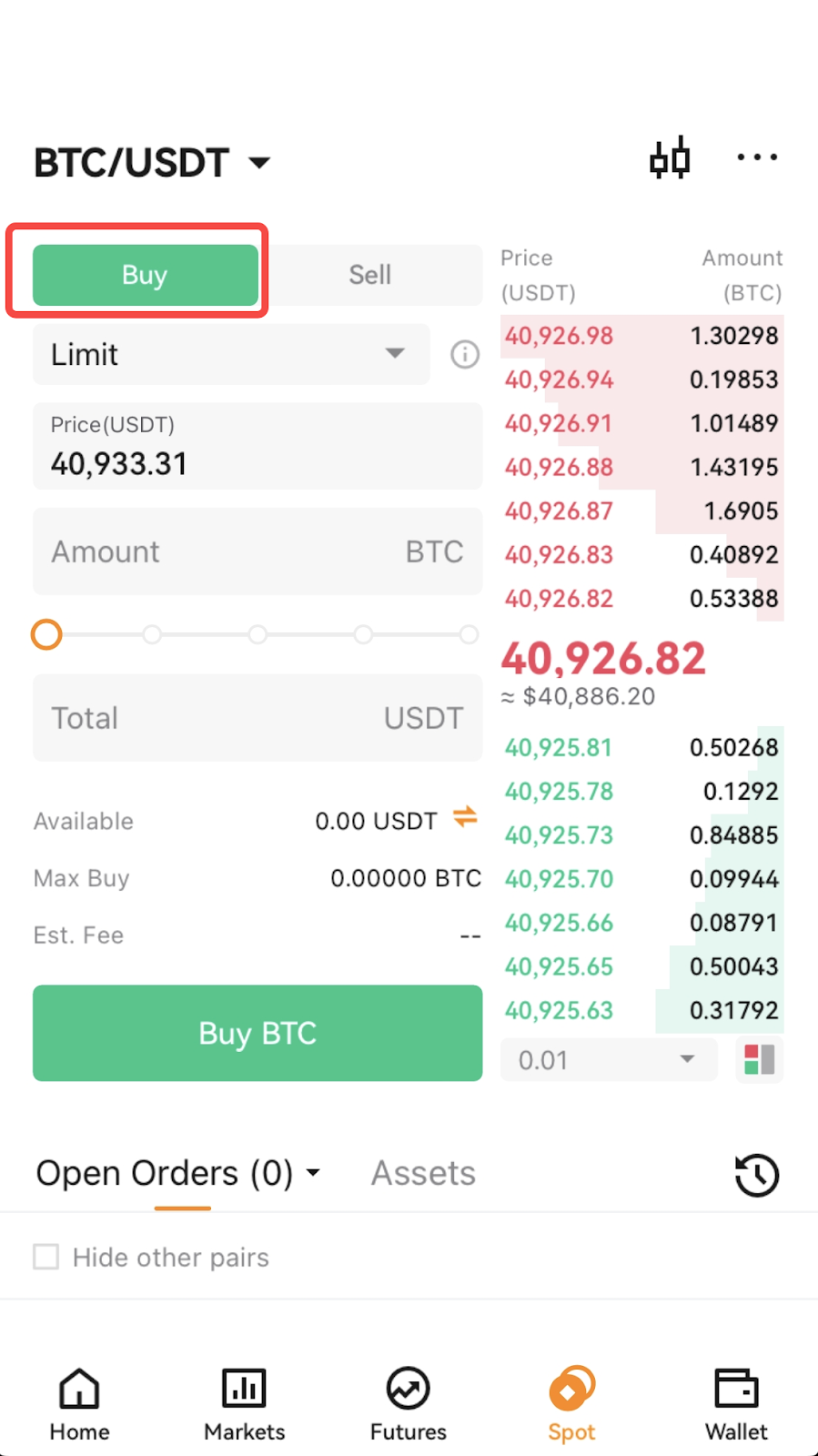Enter an amount in BTC field
This screenshot has width=818, height=1456.
[258, 551]
